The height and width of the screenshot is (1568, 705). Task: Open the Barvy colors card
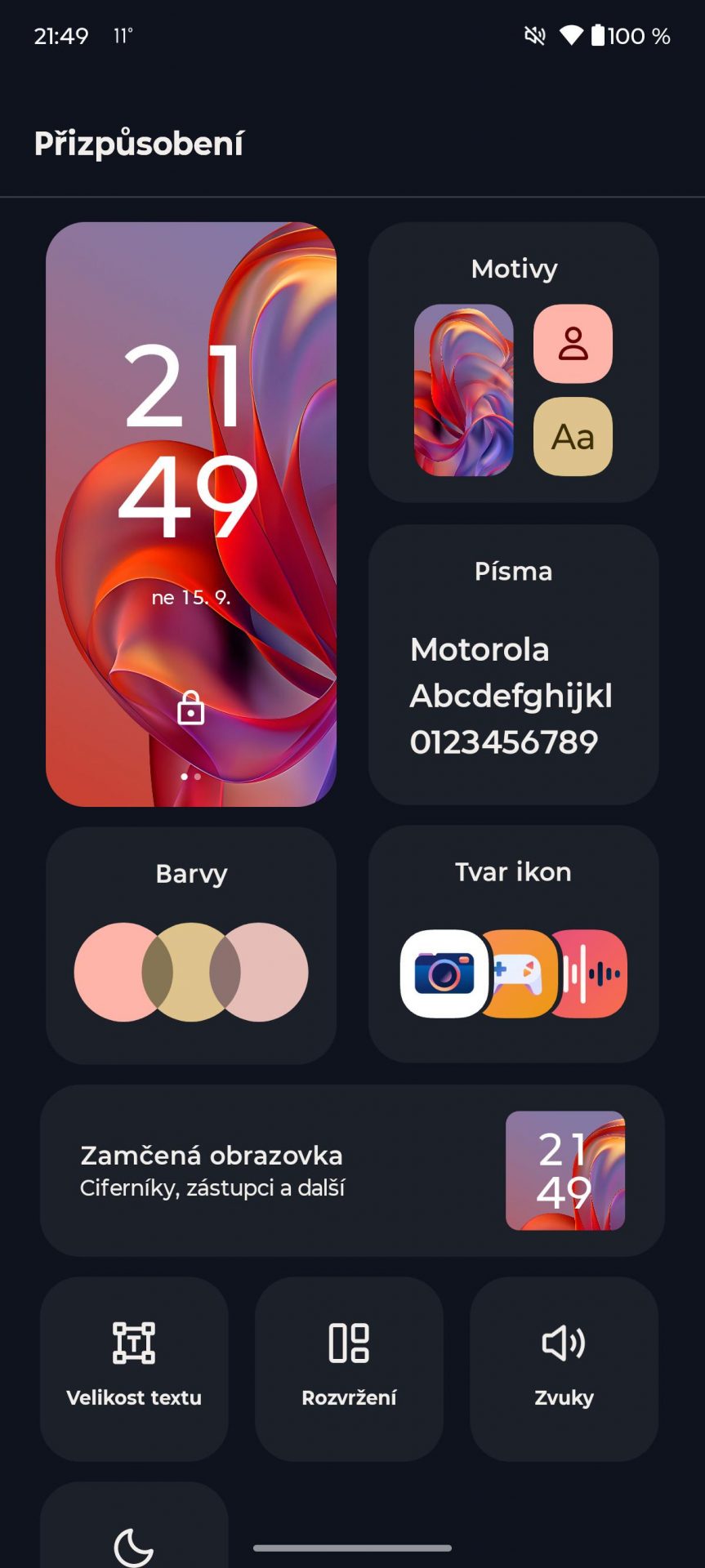[191, 945]
